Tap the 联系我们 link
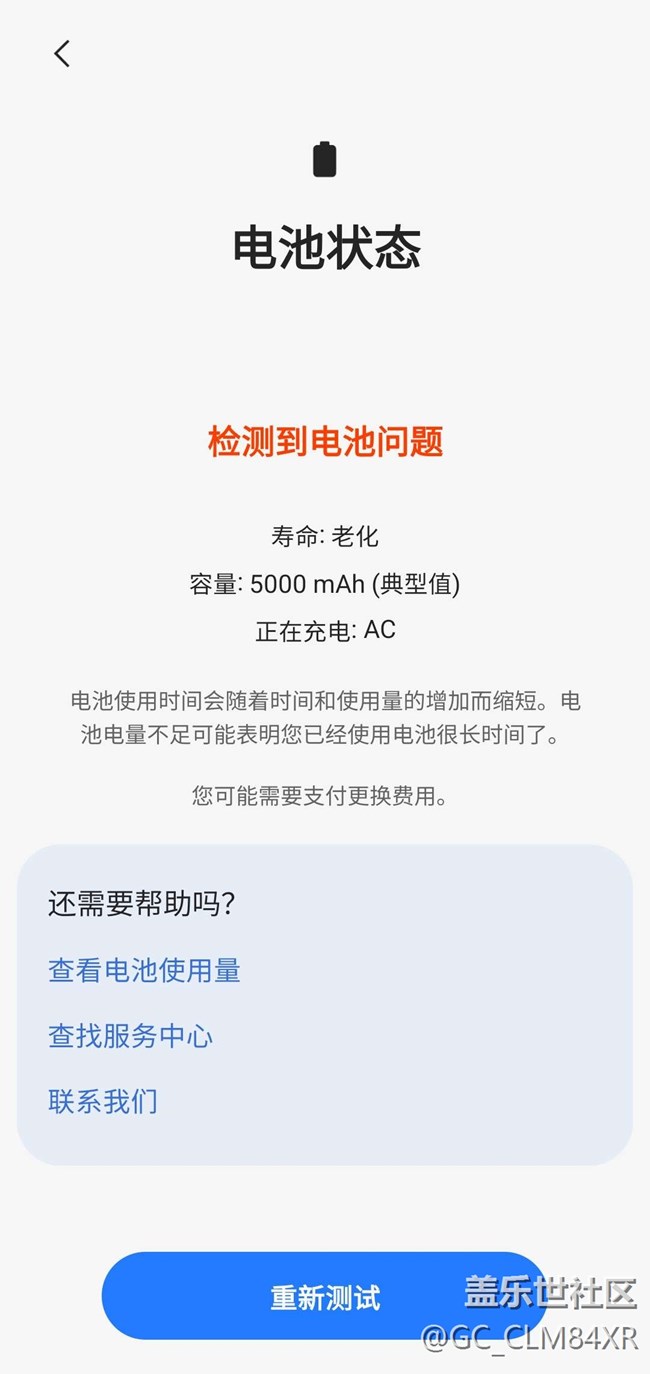The width and height of the screenshot is (650, 1374). (103, 1101)
